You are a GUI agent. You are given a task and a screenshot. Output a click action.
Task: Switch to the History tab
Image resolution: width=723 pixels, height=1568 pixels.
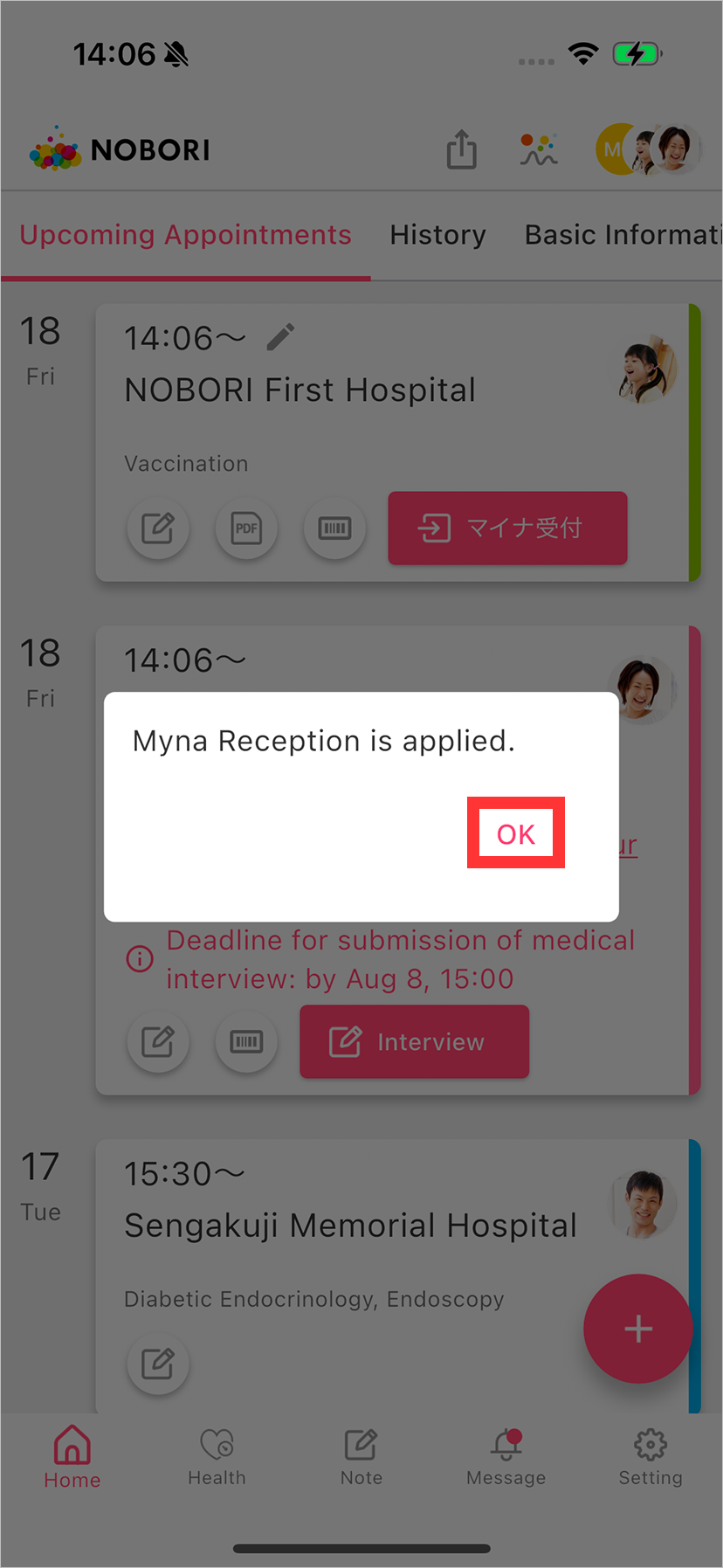tap(437, 235)
